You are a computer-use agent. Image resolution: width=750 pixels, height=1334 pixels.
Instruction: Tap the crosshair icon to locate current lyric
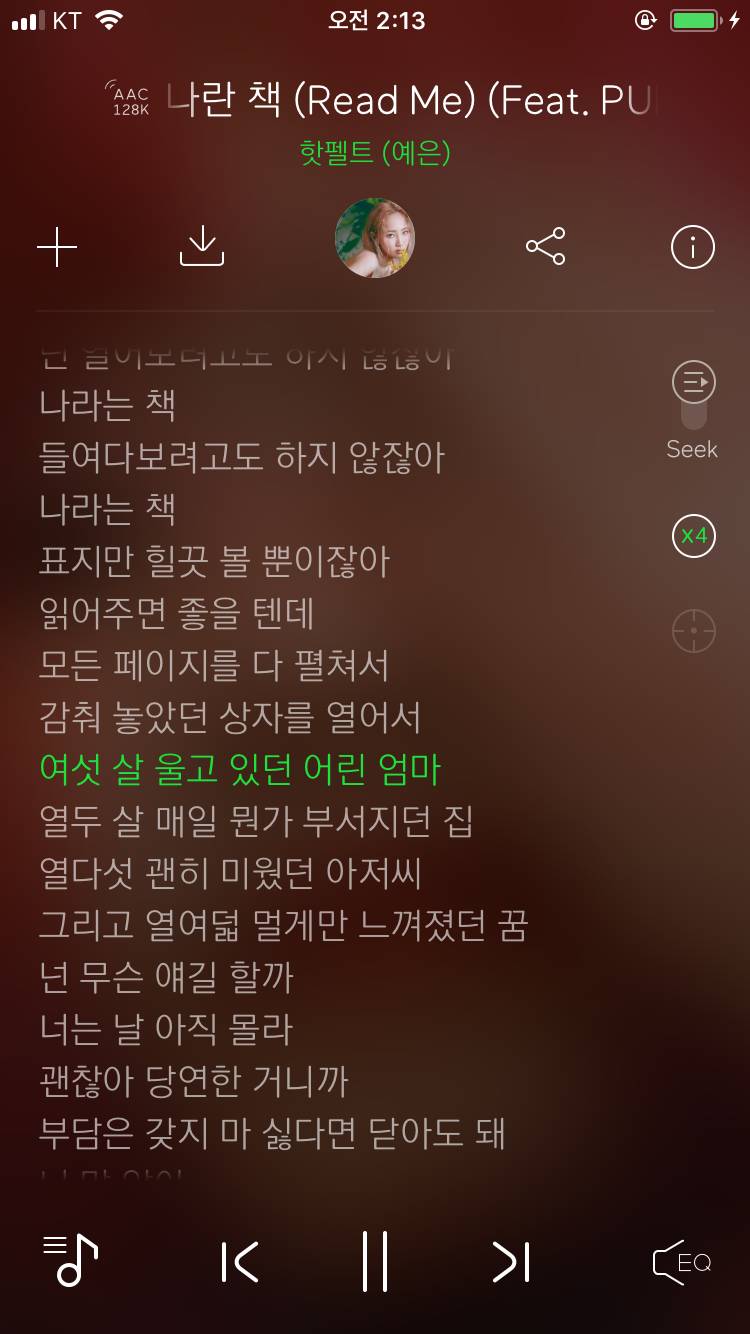pyautogui.click(x=693, y=630)
